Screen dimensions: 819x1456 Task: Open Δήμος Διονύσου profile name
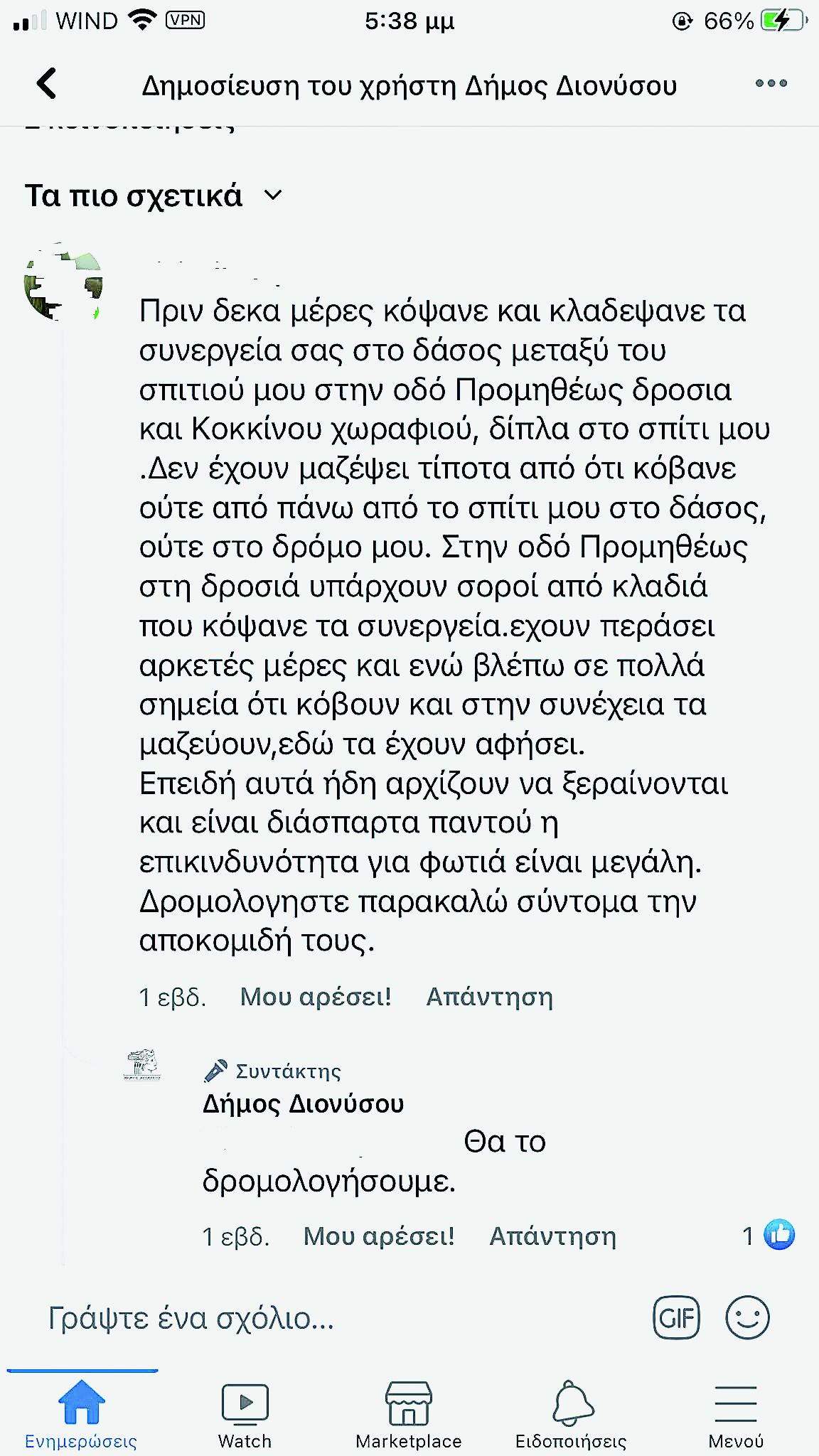304,1104
